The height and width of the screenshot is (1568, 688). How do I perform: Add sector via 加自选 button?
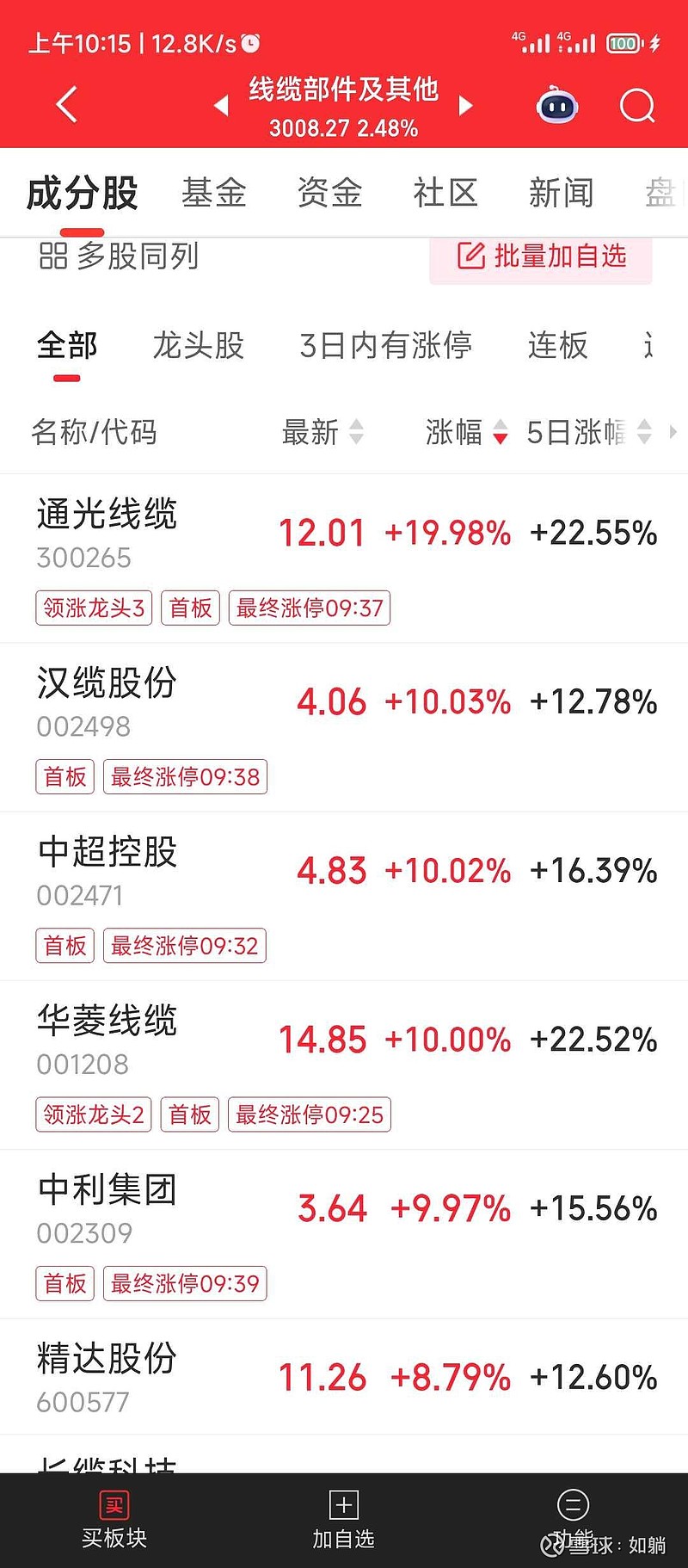point(343,1520)
